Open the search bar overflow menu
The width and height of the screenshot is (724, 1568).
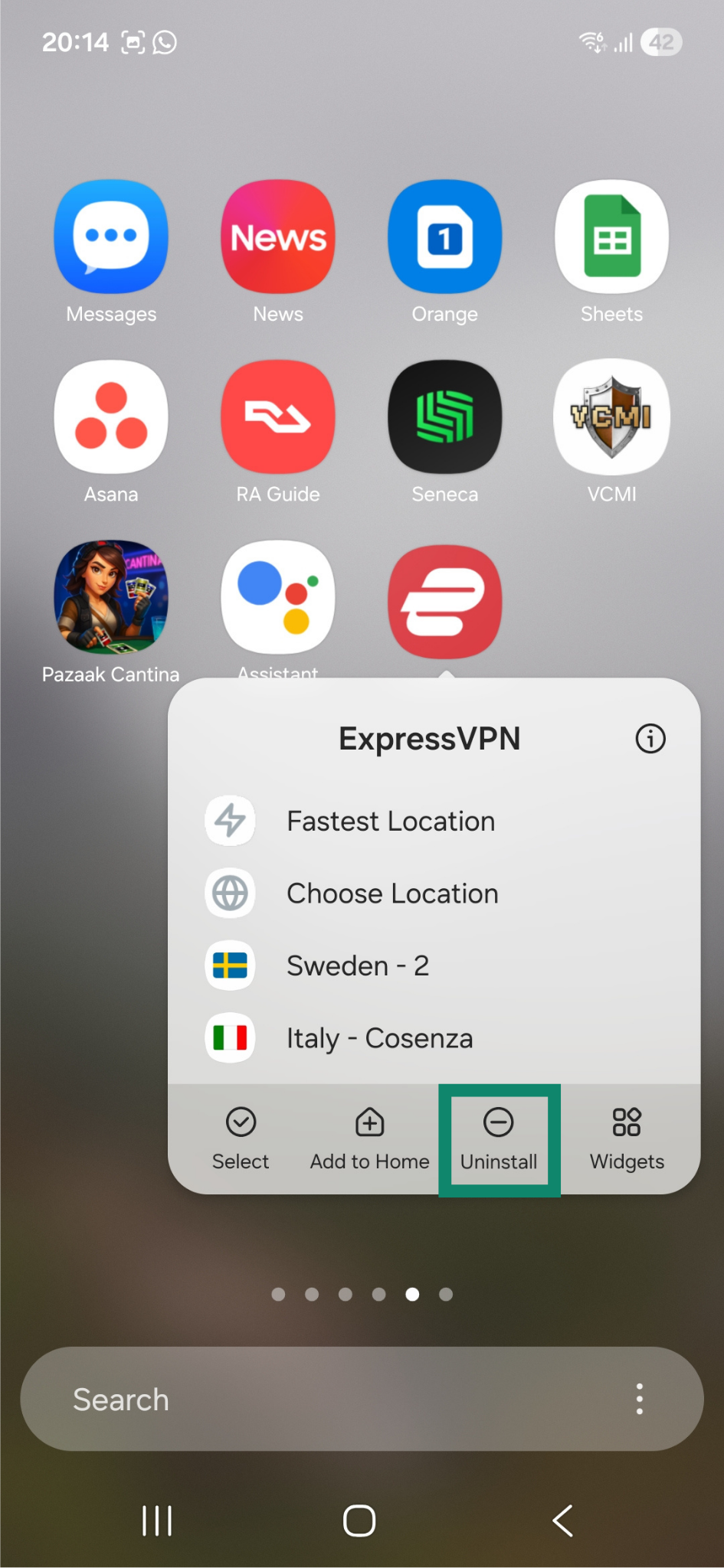click(x=639, y=1400)
